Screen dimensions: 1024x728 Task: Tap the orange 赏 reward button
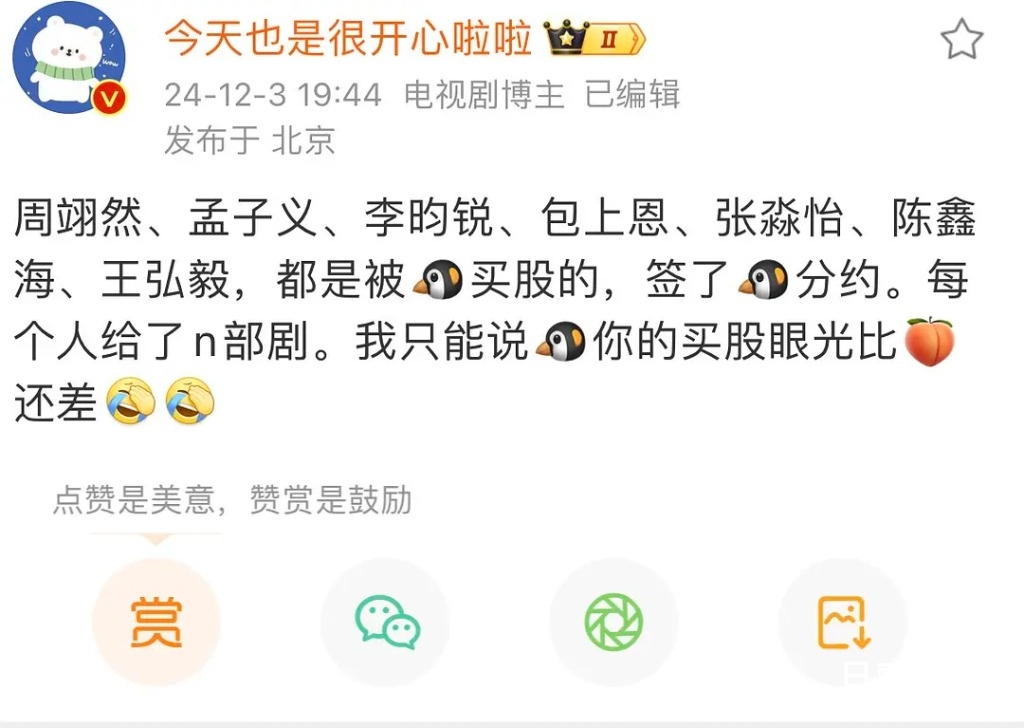point(156,622)
